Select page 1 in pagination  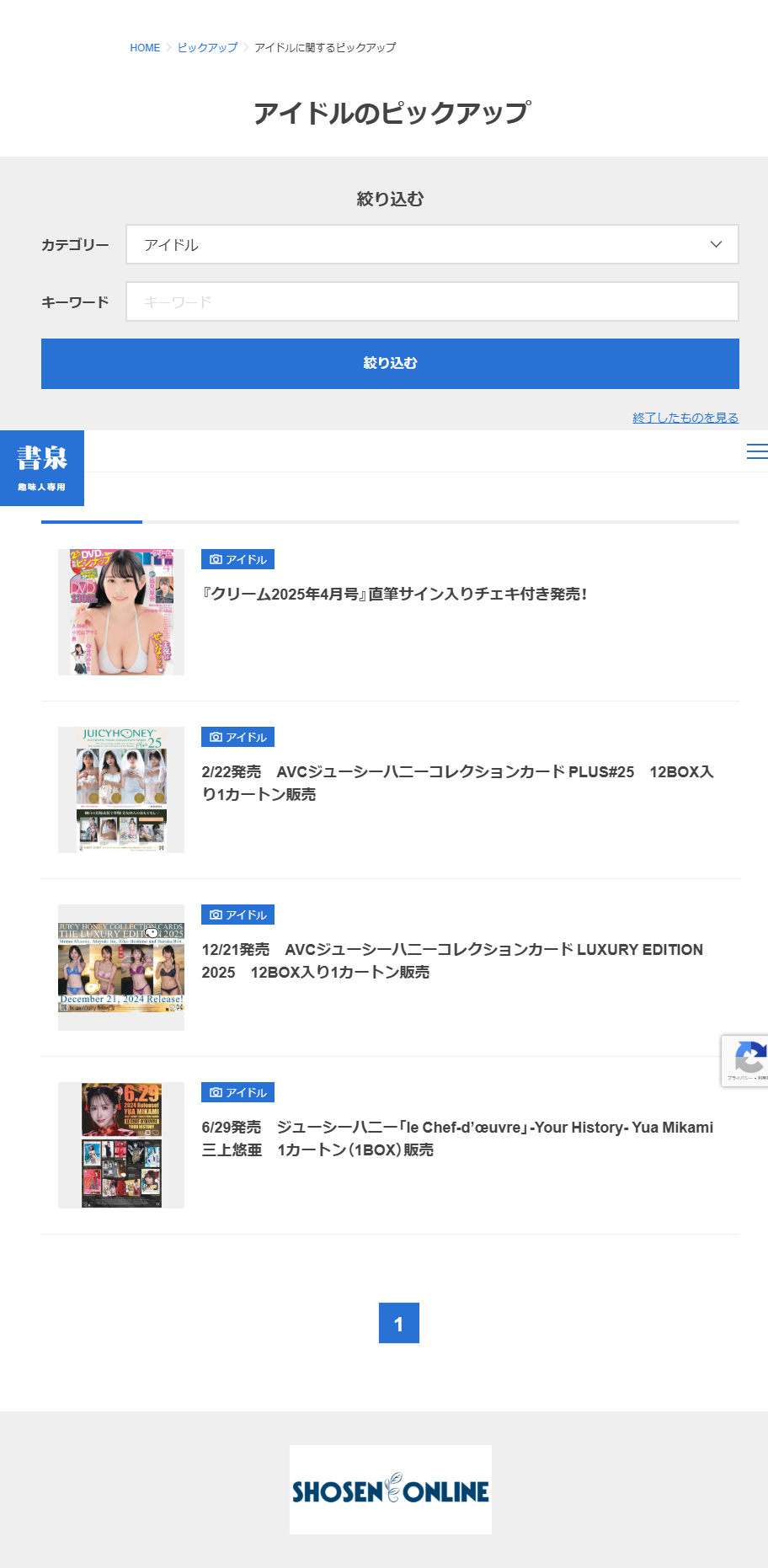coord(399,1324)
